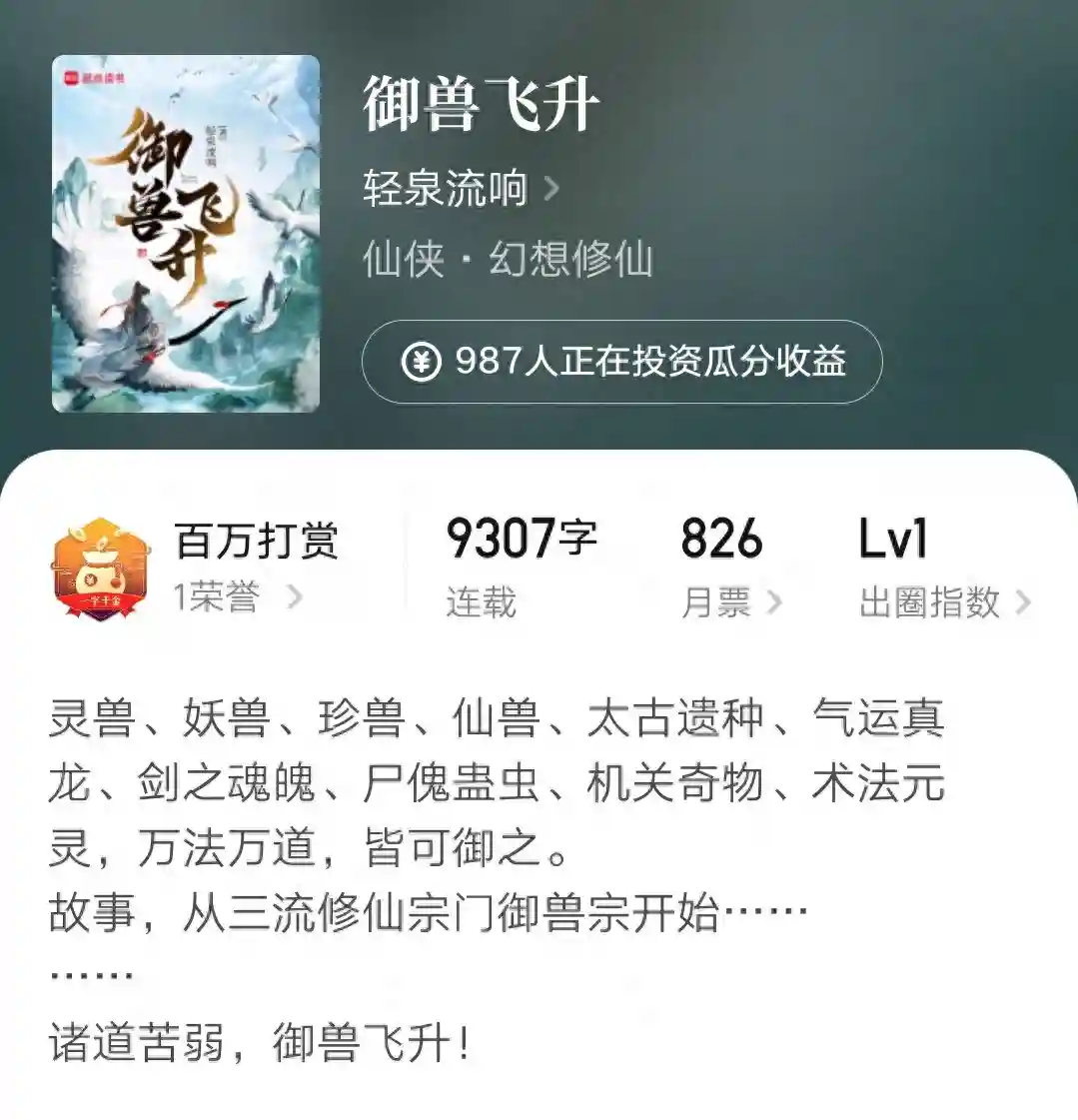Click the description paragraph starting with 灵兽
1078x1120 pixels.
click(x=500, y=784)
